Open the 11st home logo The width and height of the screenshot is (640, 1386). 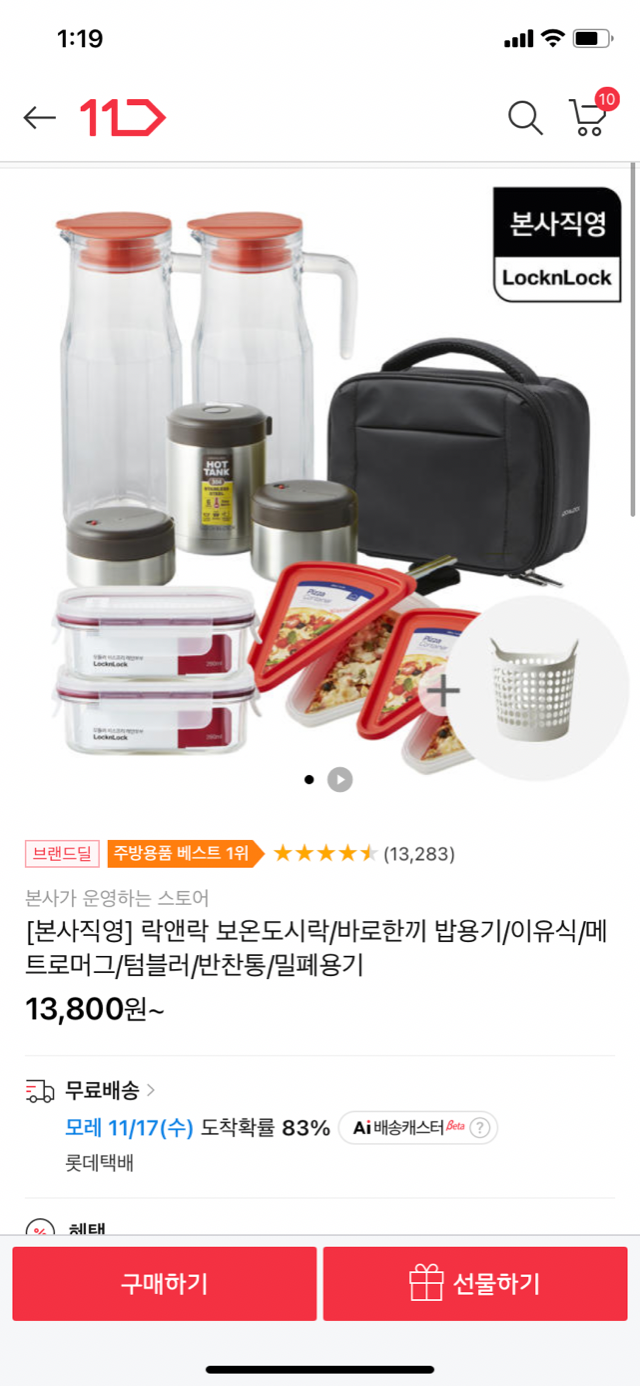pyautogui.click(x=122, y=118)
